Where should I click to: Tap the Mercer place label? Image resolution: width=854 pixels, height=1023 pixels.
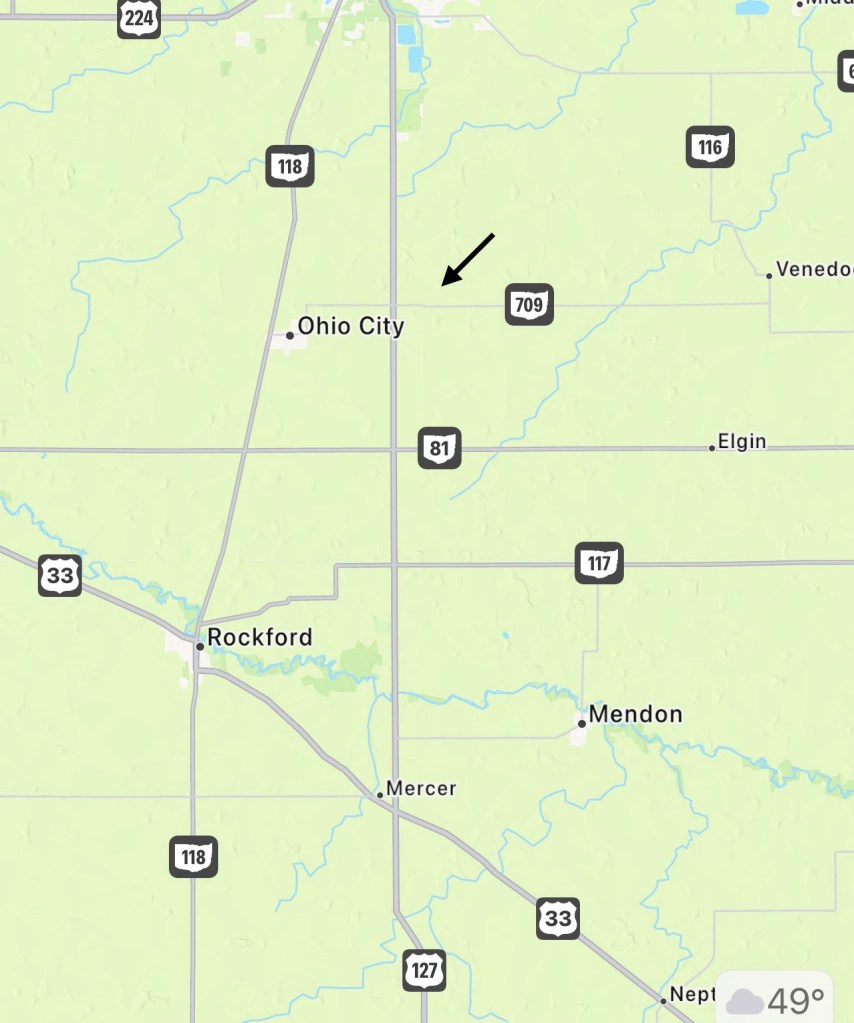coord(420,788)
